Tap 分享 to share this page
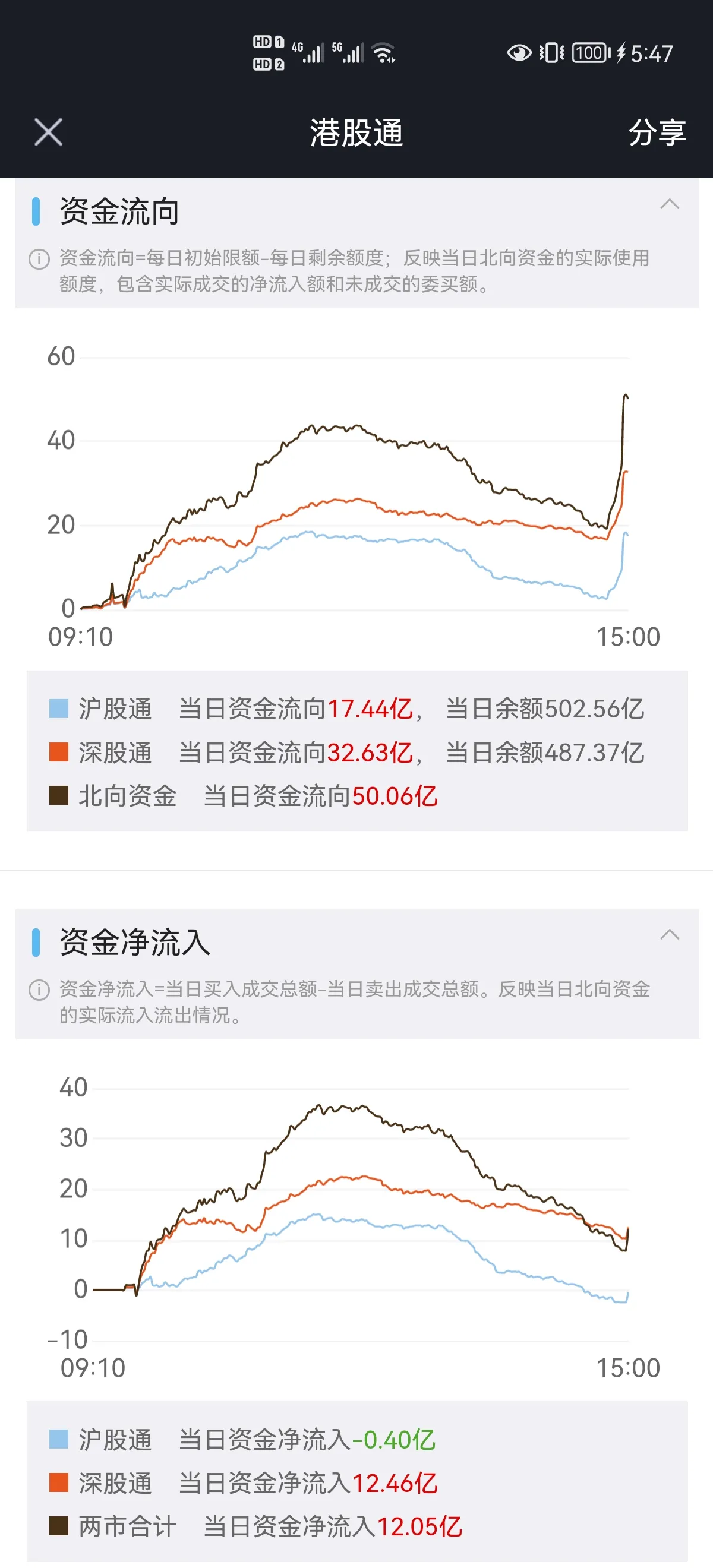 pyautogui.click(x=657, y=132)
